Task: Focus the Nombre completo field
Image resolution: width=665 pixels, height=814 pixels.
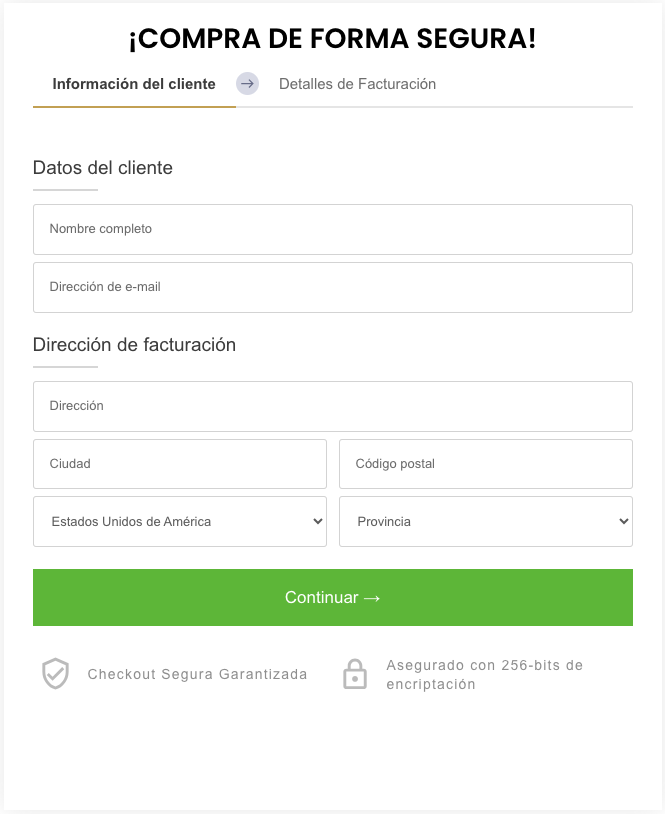Action: (332, 229)
